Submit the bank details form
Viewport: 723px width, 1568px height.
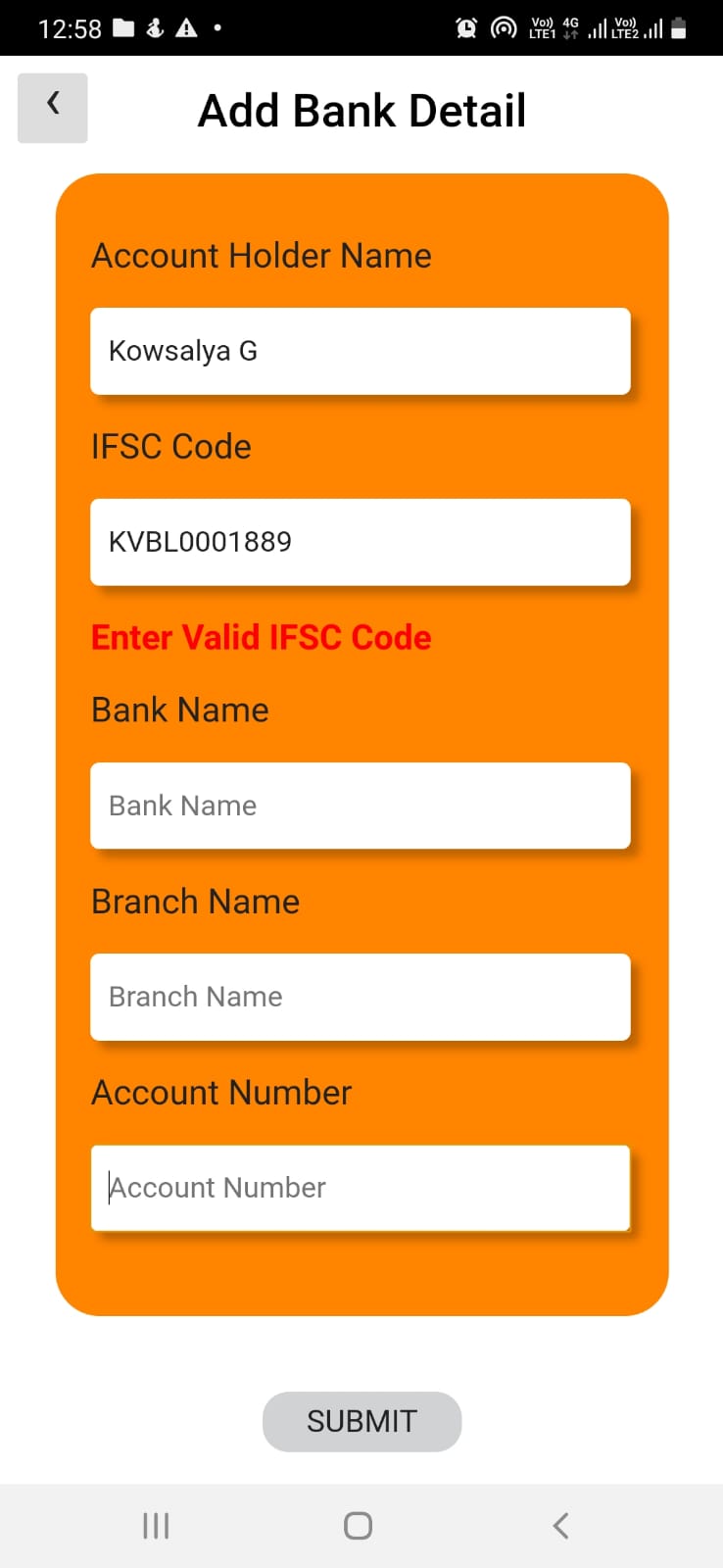click(361, 1421)
